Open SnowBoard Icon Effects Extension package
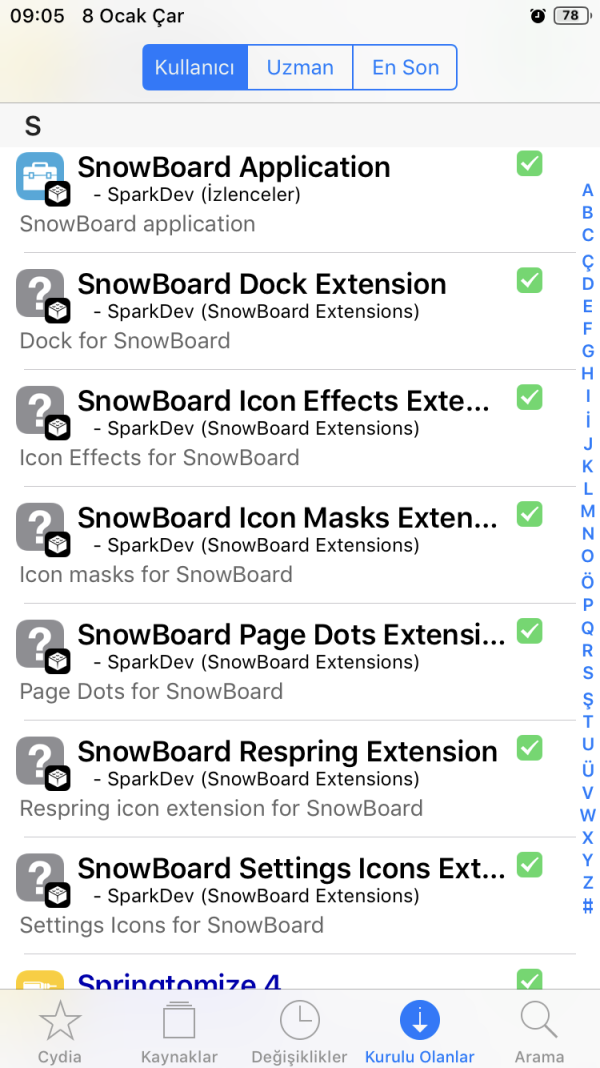The width and height of the screenshot is (600, 1068). [x=280, y=428]
